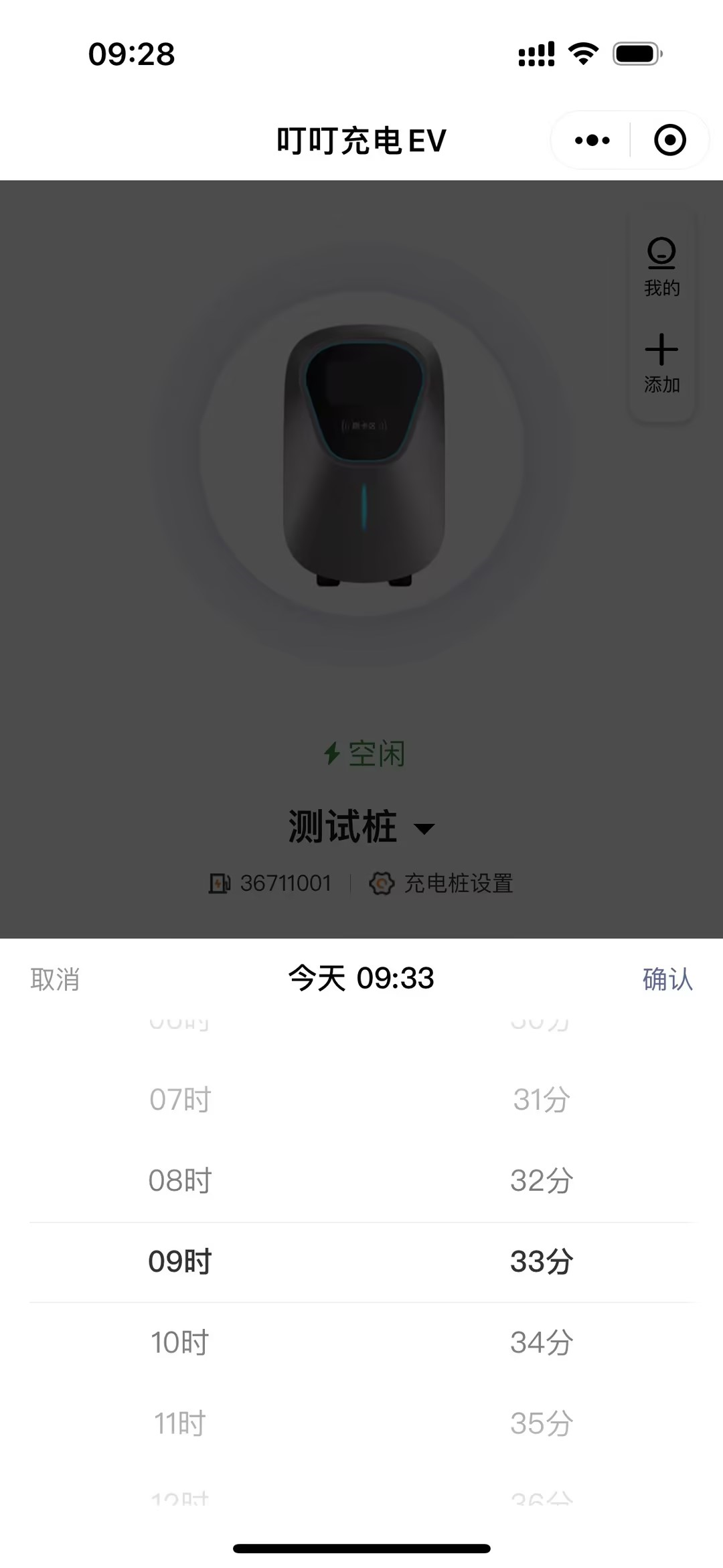Select 08时 in the hour picker

[x=180, y=1181]
